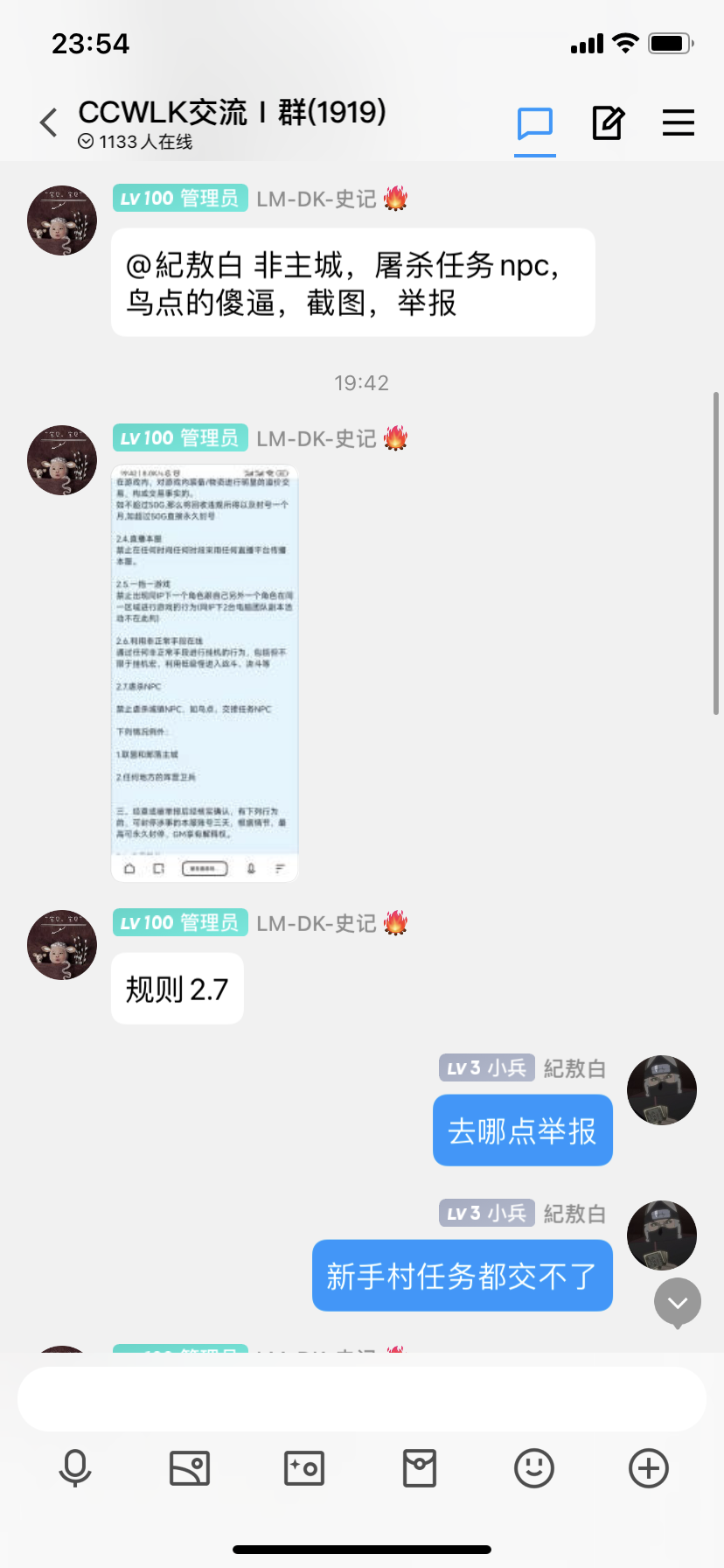Open the emoji picker icon
This screenshot has height=1568, width=724.
pyautogui.click(x=533, y=1468)
